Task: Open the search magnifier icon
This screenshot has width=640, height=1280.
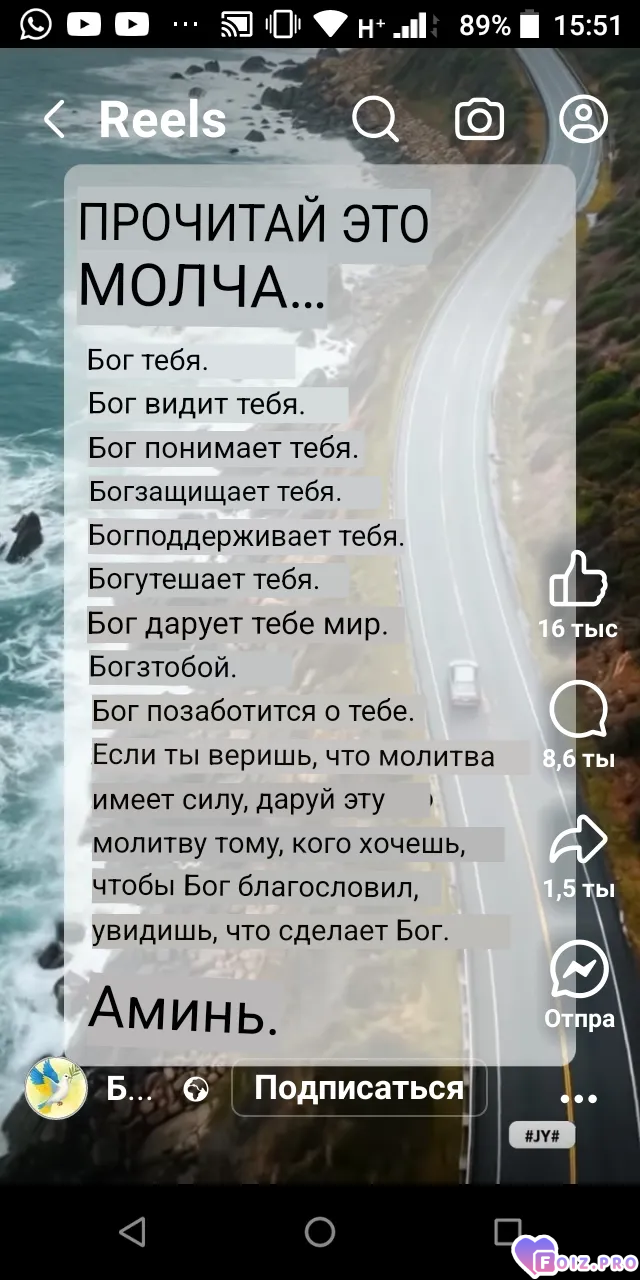Action: 376,120
